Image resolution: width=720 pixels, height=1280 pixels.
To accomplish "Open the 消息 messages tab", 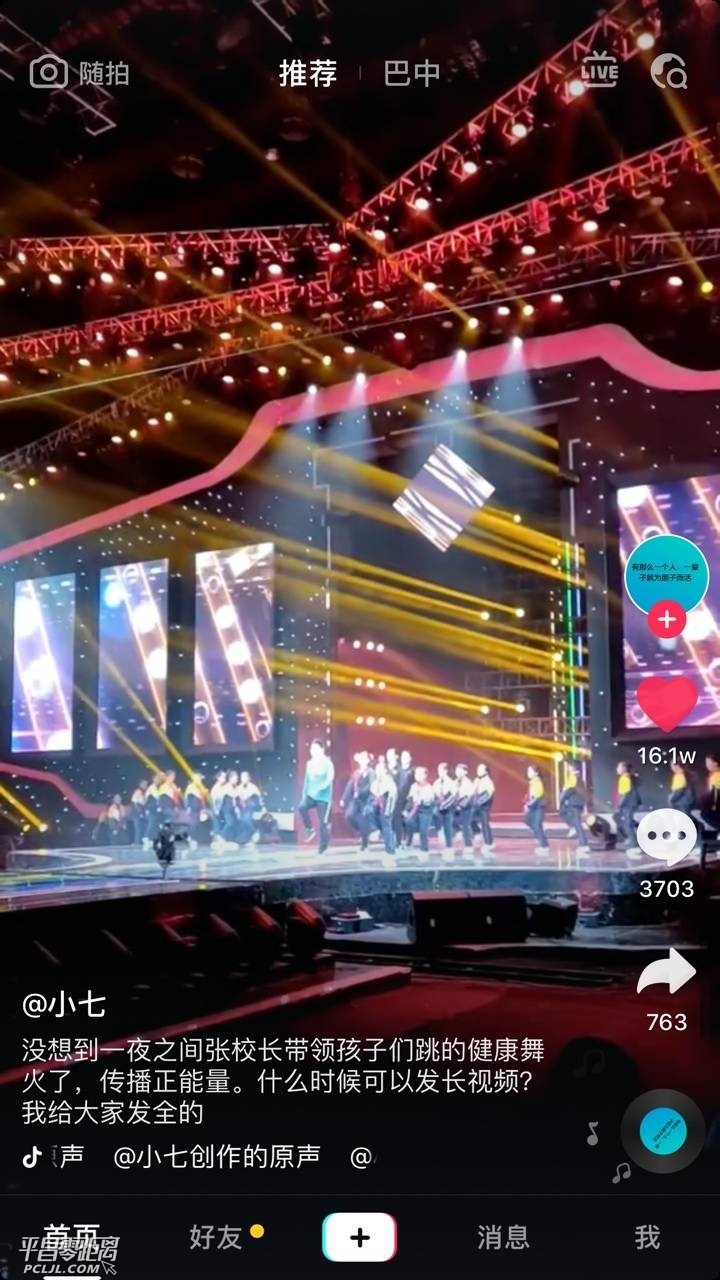I will [x=503, y=1237].
